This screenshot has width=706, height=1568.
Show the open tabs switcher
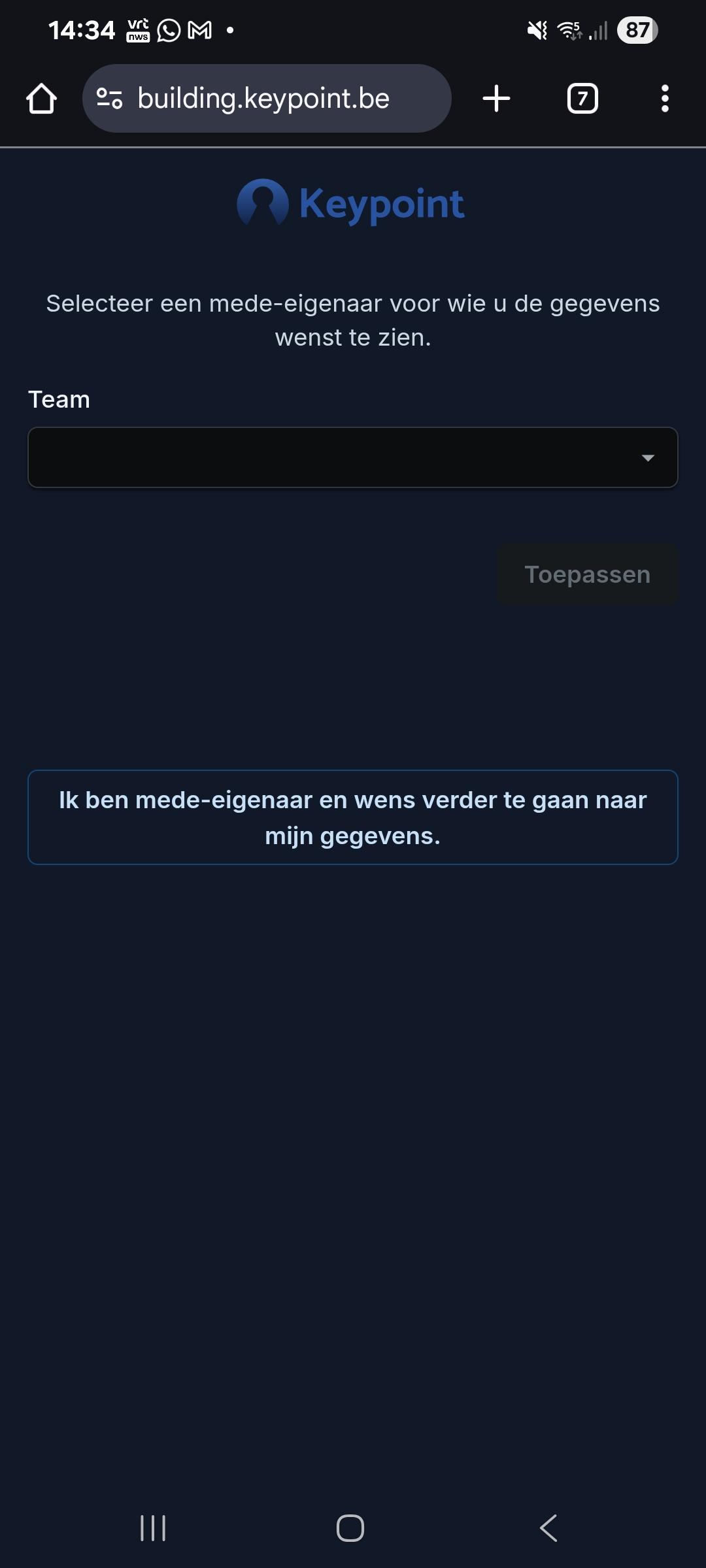click(x=582, y=99)
